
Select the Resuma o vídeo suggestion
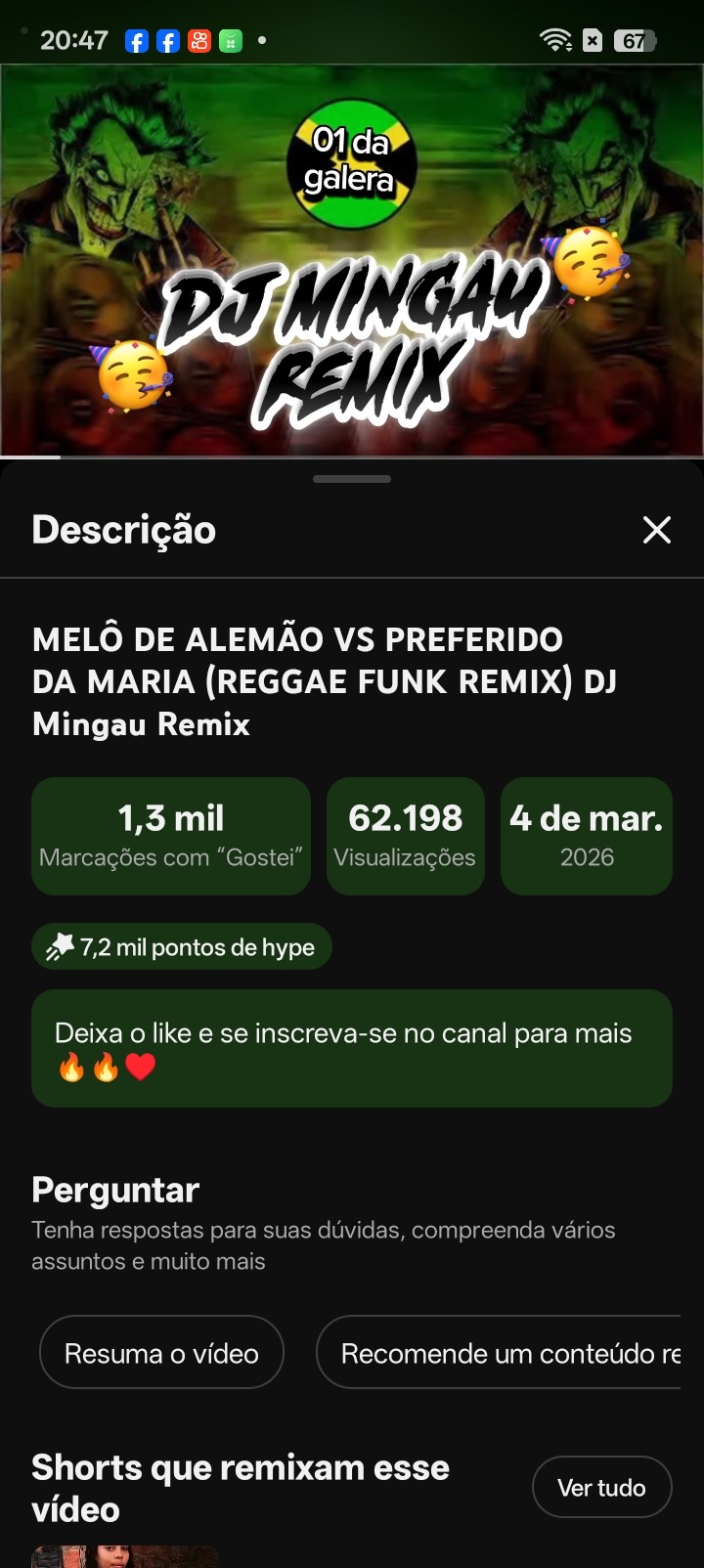pyautogui.click(x=161, y=1353)
